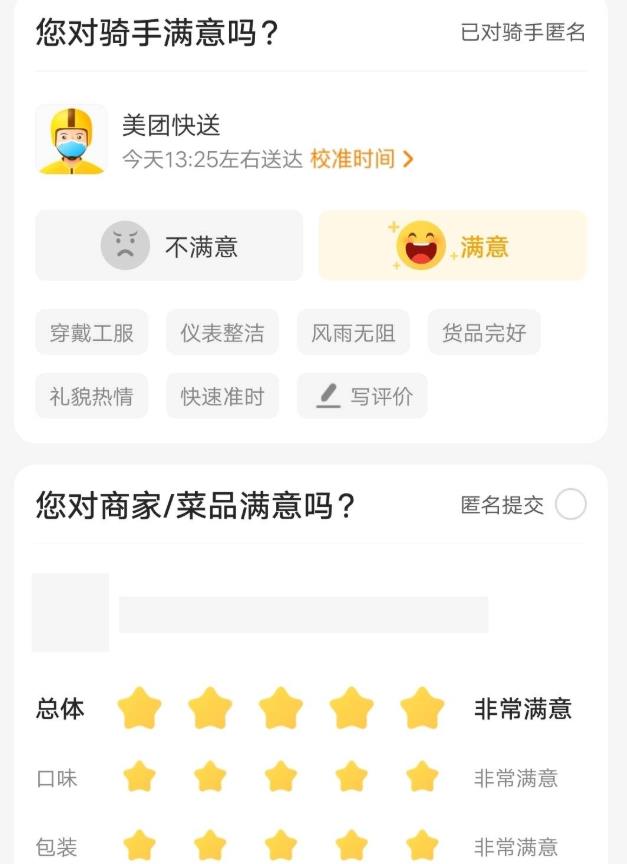Select 不满意 for the rider

click(x=169, y=246)
